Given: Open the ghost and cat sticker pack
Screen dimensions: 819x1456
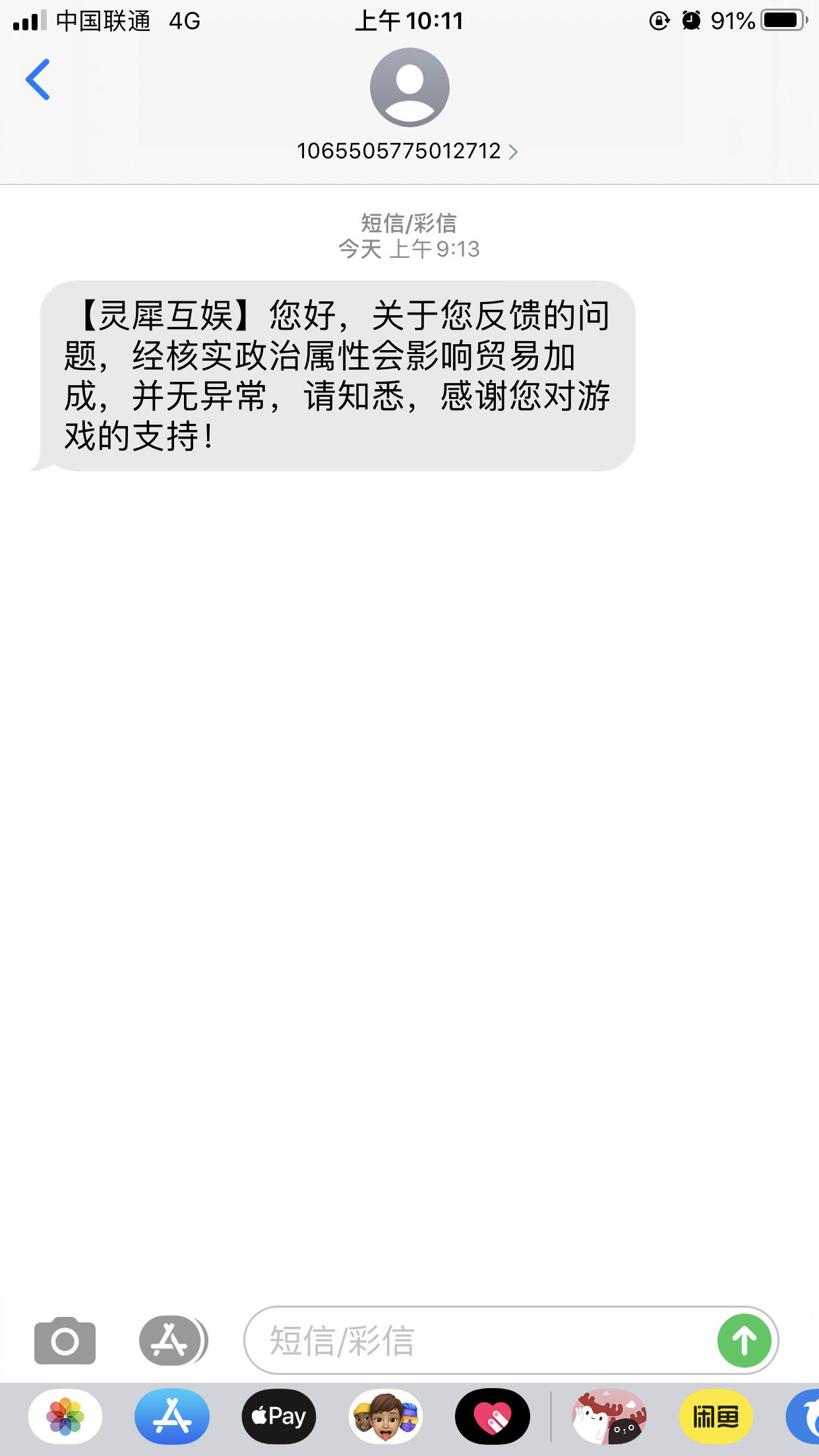Looking at the screenshot, I should click(x=609, y=1416).
